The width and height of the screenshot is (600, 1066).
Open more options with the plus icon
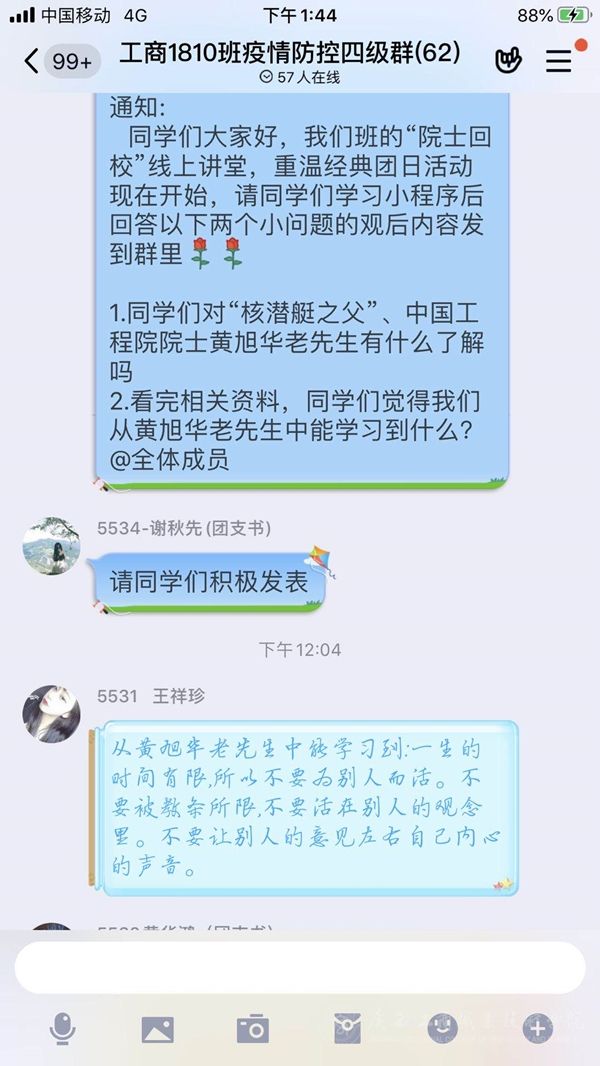coord(537,1028)
